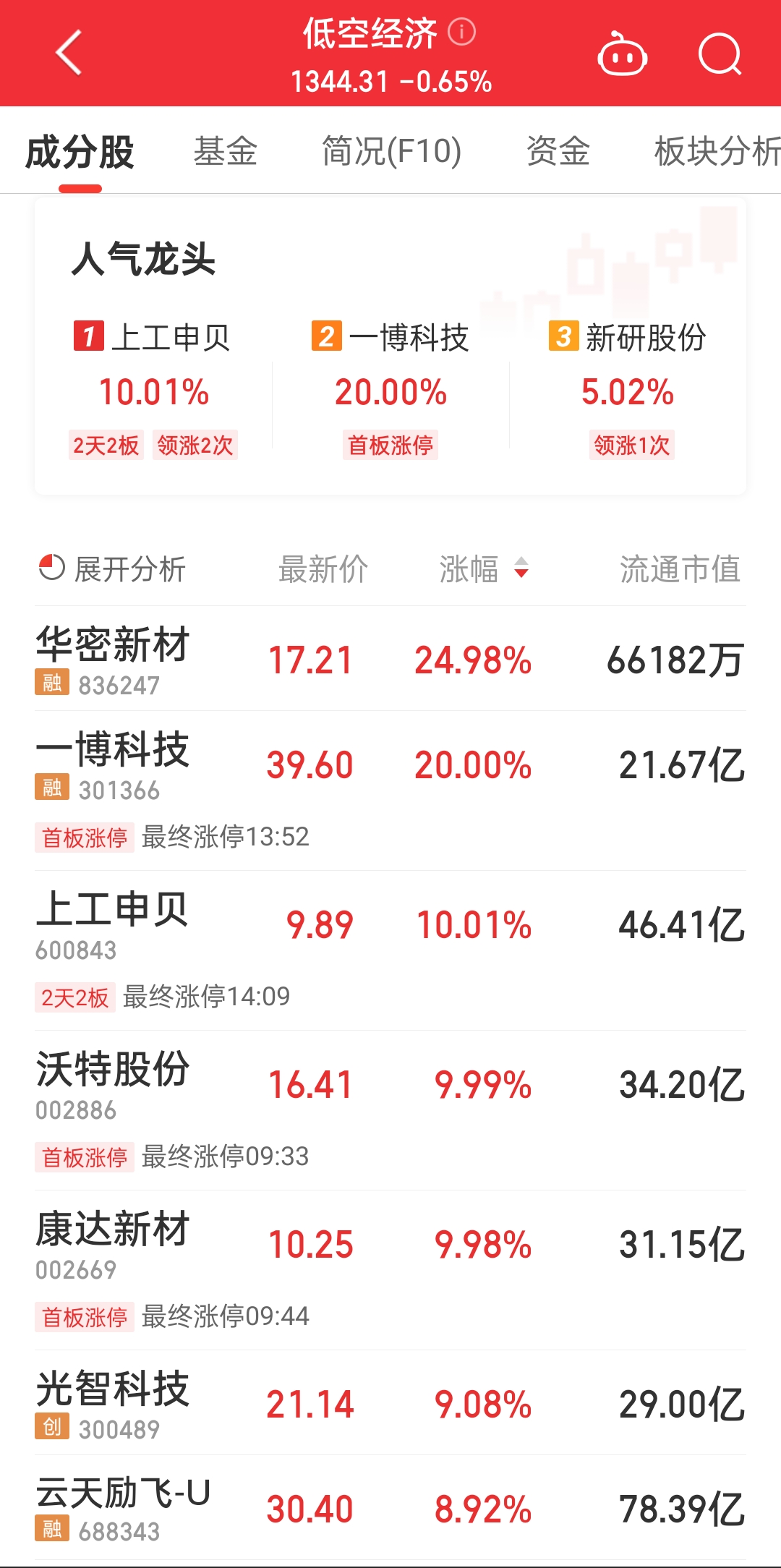Image resolution: width=781 pixels, height=1568 pixels.
Task: Click the red tab underline of 成分股
Action: point(80,187)
